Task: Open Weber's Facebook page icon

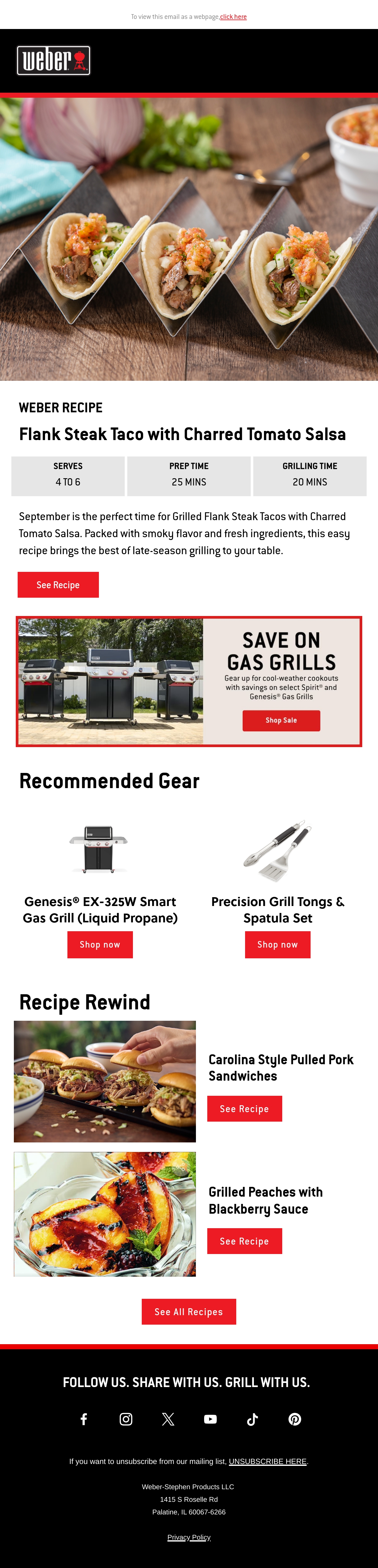Action: click(x=84, y=1418)
